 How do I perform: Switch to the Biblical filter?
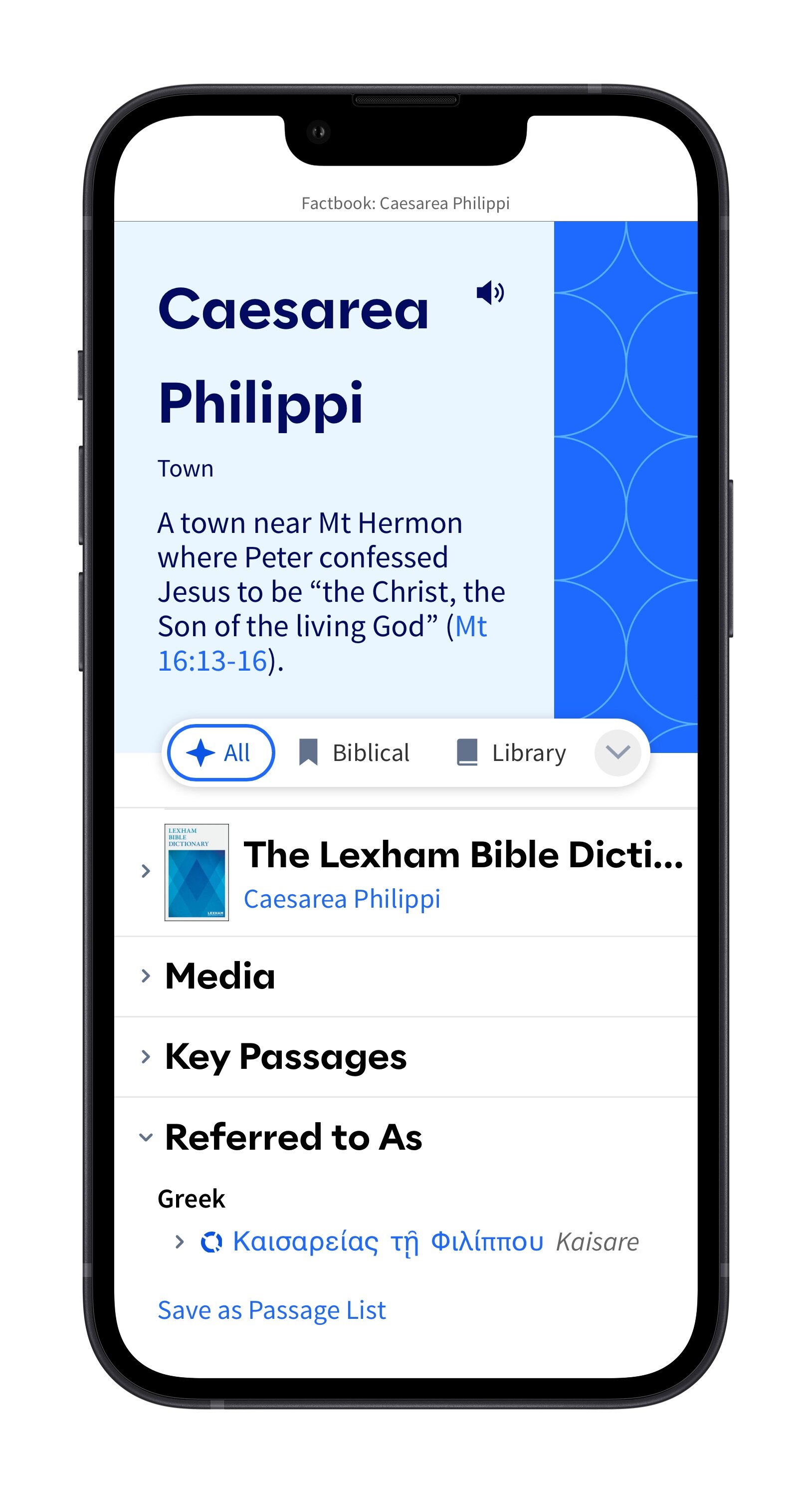[x=355, y=752]
